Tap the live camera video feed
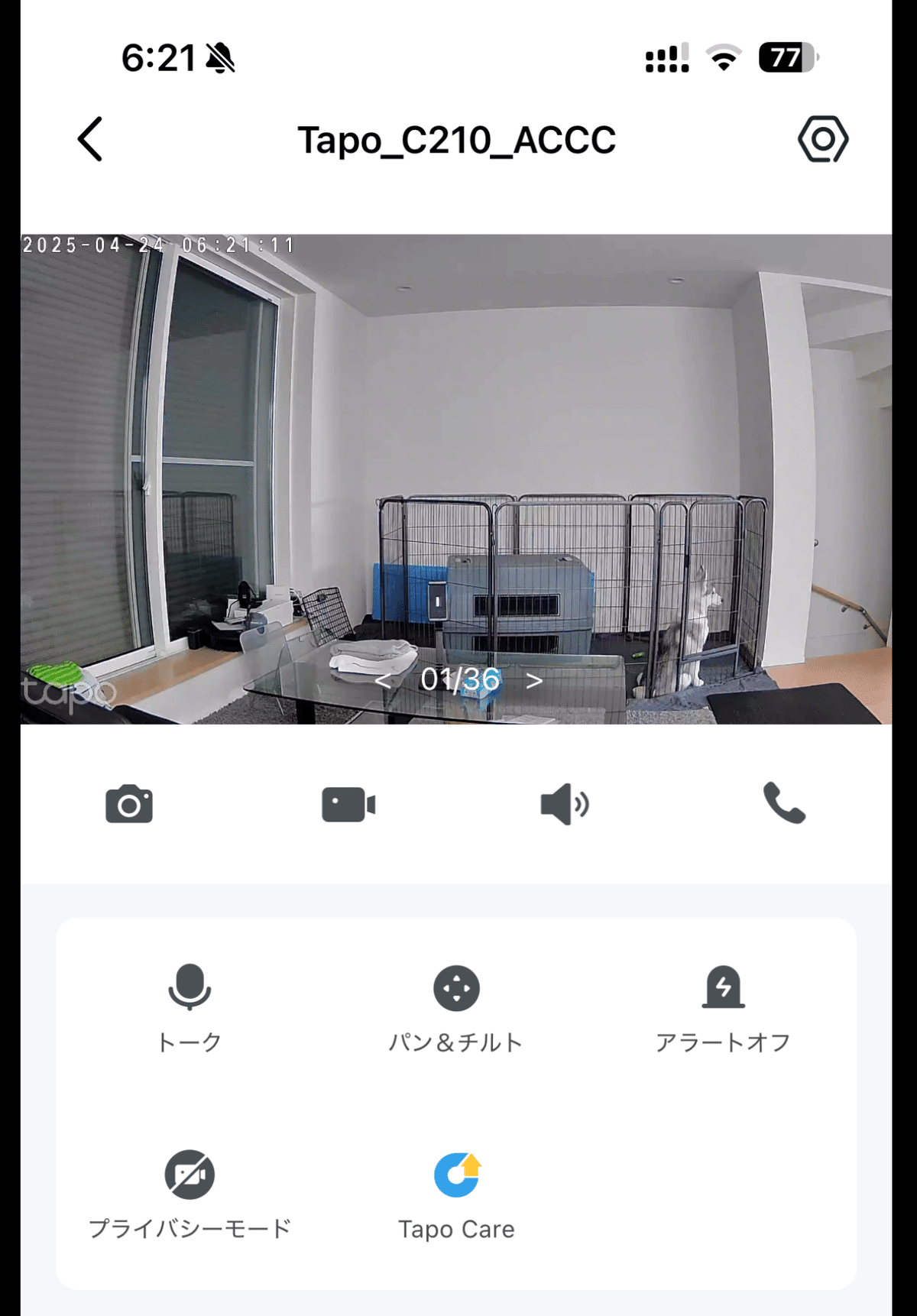917x1316 pixels. click(x=458, y=420)
